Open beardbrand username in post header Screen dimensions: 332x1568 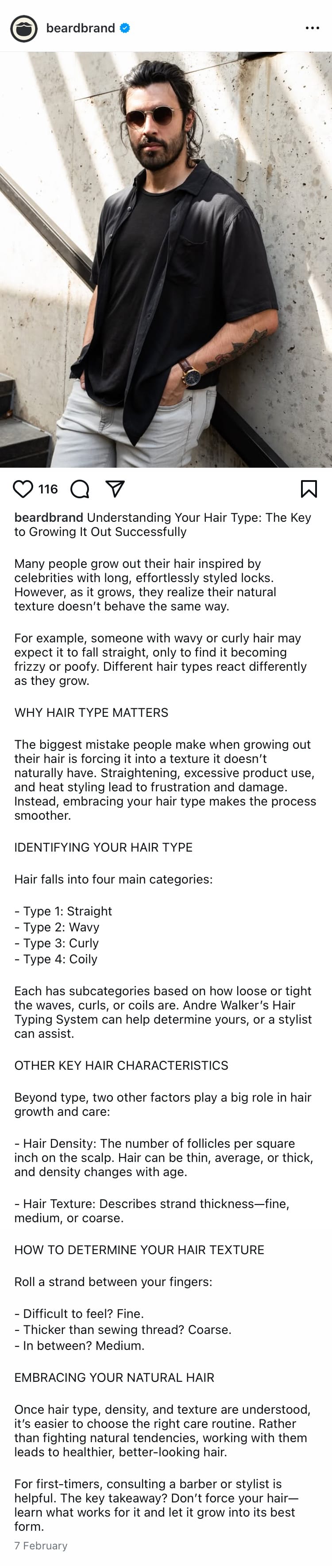coord(80,29)
